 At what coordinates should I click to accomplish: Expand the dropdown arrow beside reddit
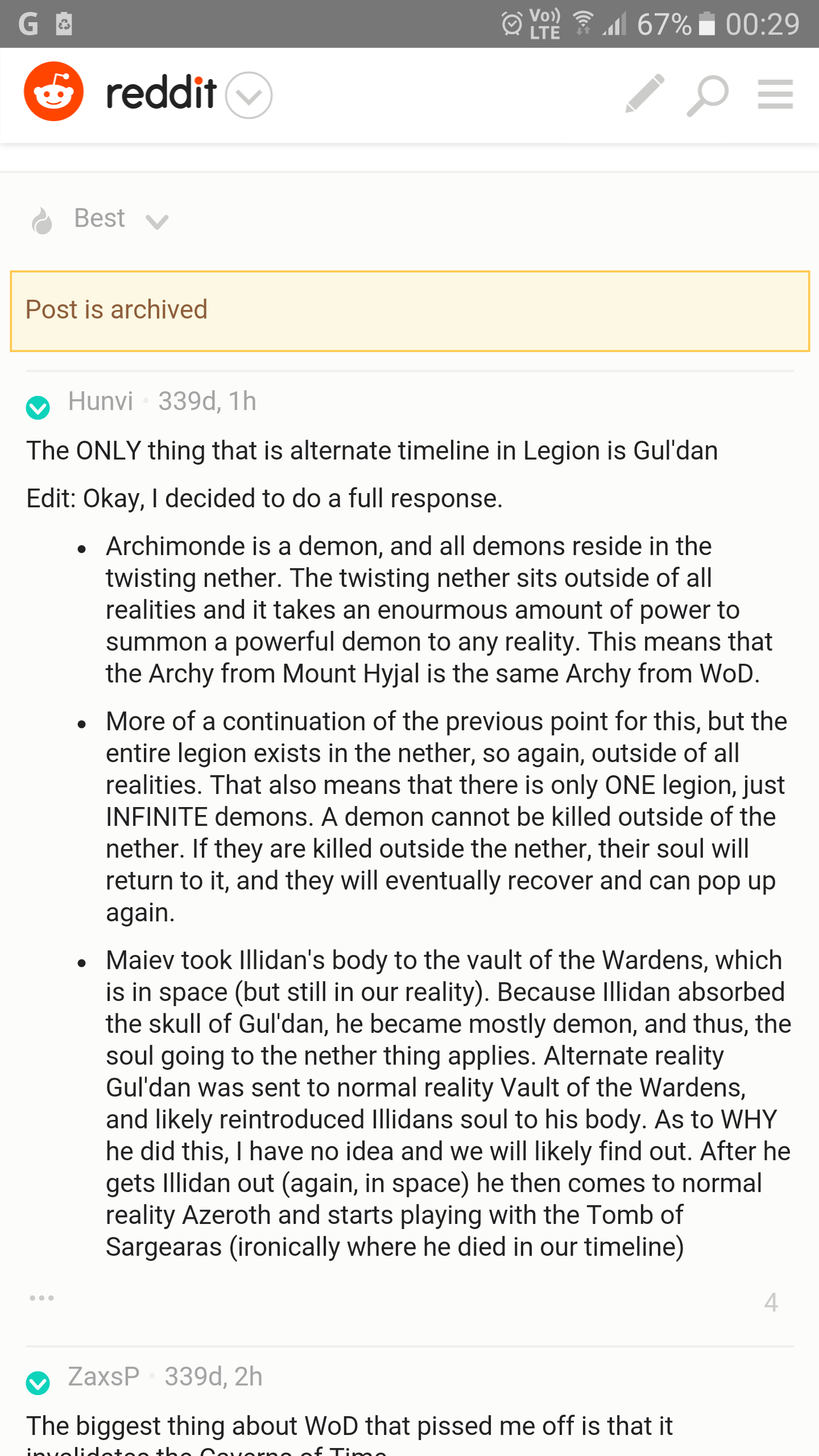tap(249, 96)
